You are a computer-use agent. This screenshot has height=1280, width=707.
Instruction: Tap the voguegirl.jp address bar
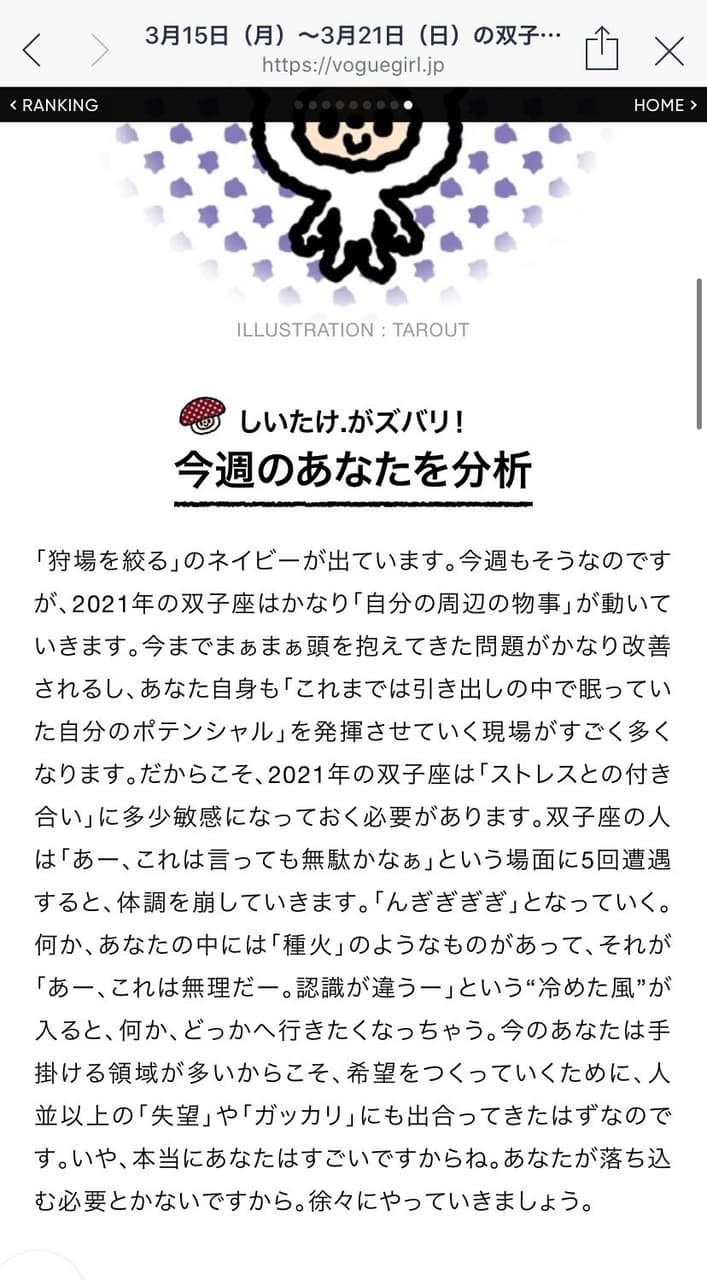click(352, 65)
